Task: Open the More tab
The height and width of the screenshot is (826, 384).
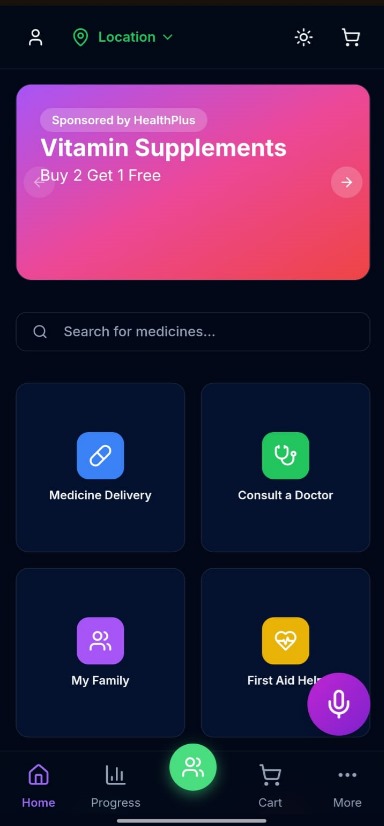Action: click(347, 786)
